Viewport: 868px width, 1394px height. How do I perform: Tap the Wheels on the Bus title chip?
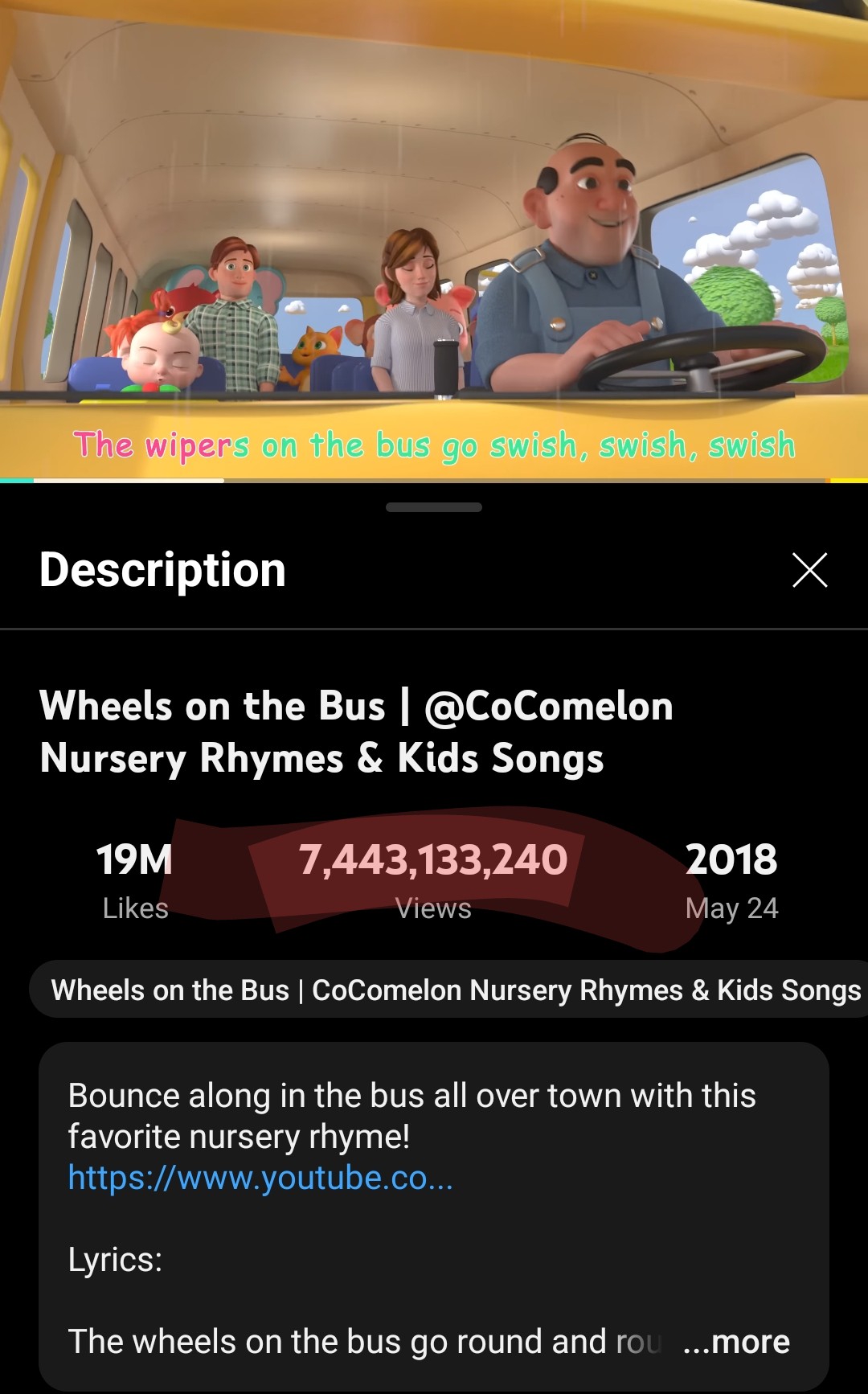pyautogui.click(x=450, y=990)
